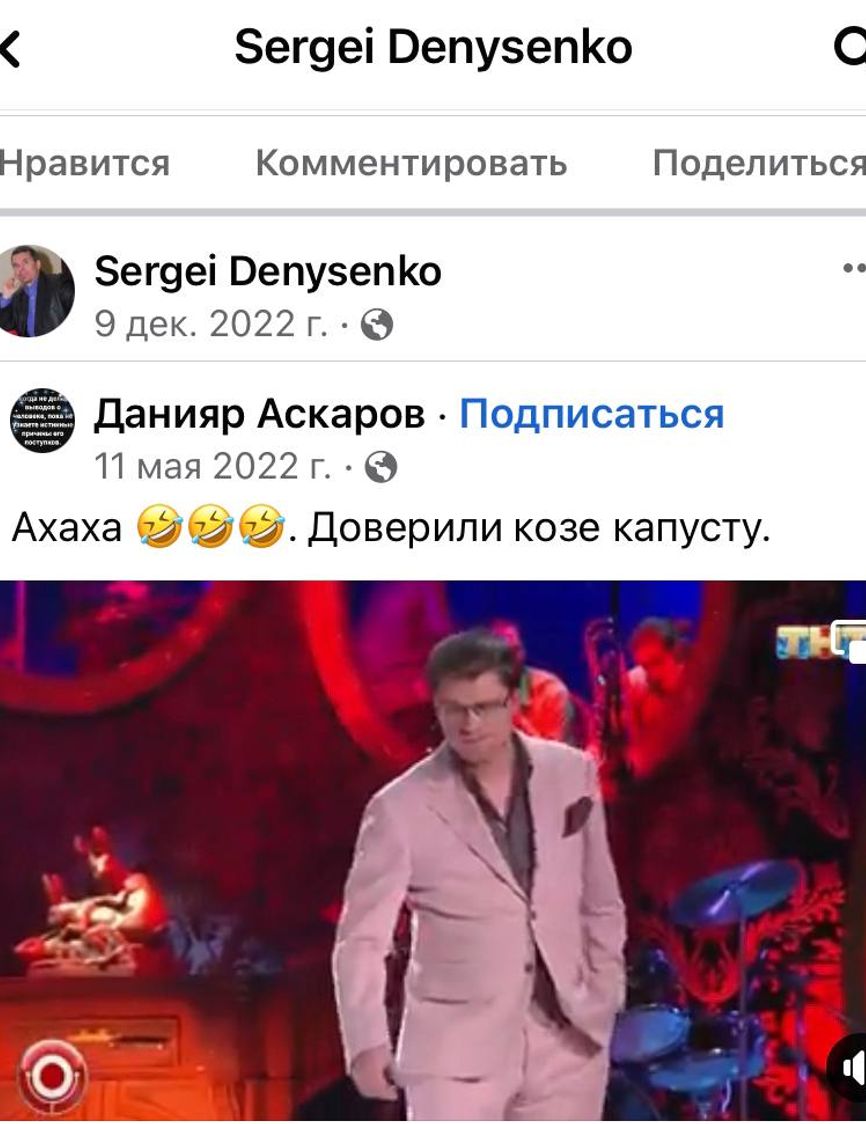Tap Комментировать to comment on the post
Viewport: 866px width, 1124px height.
click(x=411, y=163)
